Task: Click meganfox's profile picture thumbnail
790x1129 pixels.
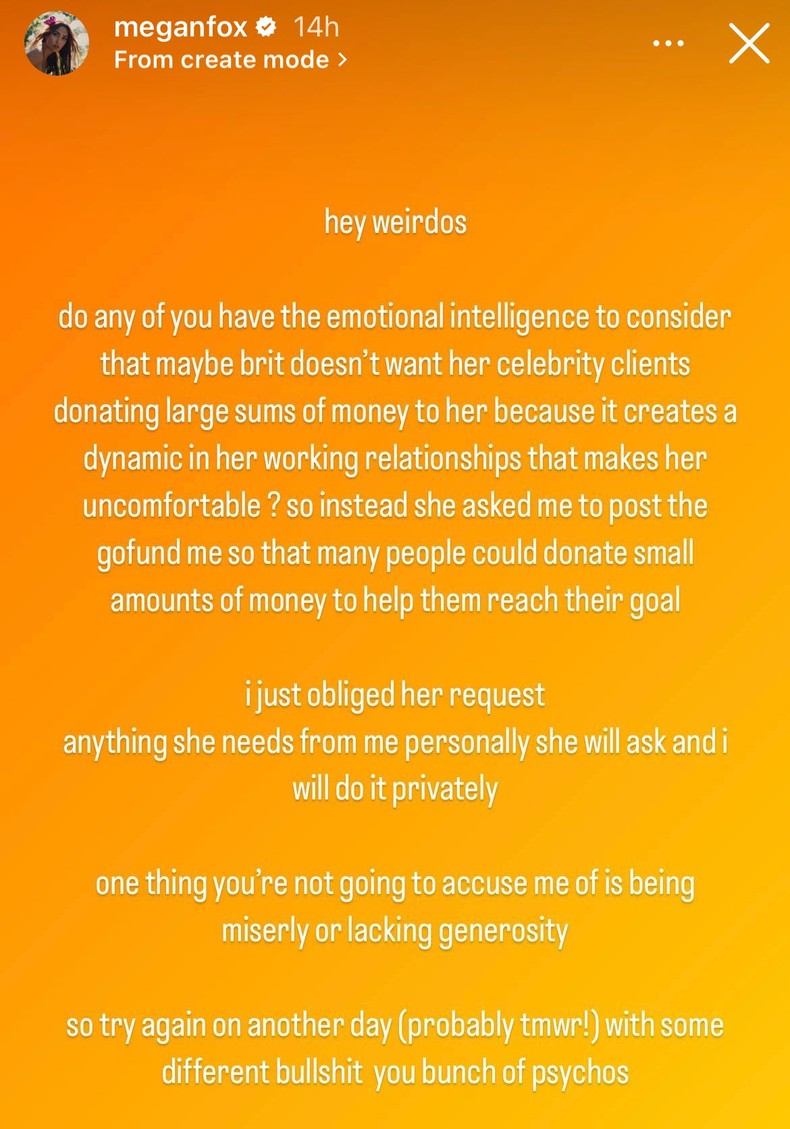Action: click(x=56, y=42)
